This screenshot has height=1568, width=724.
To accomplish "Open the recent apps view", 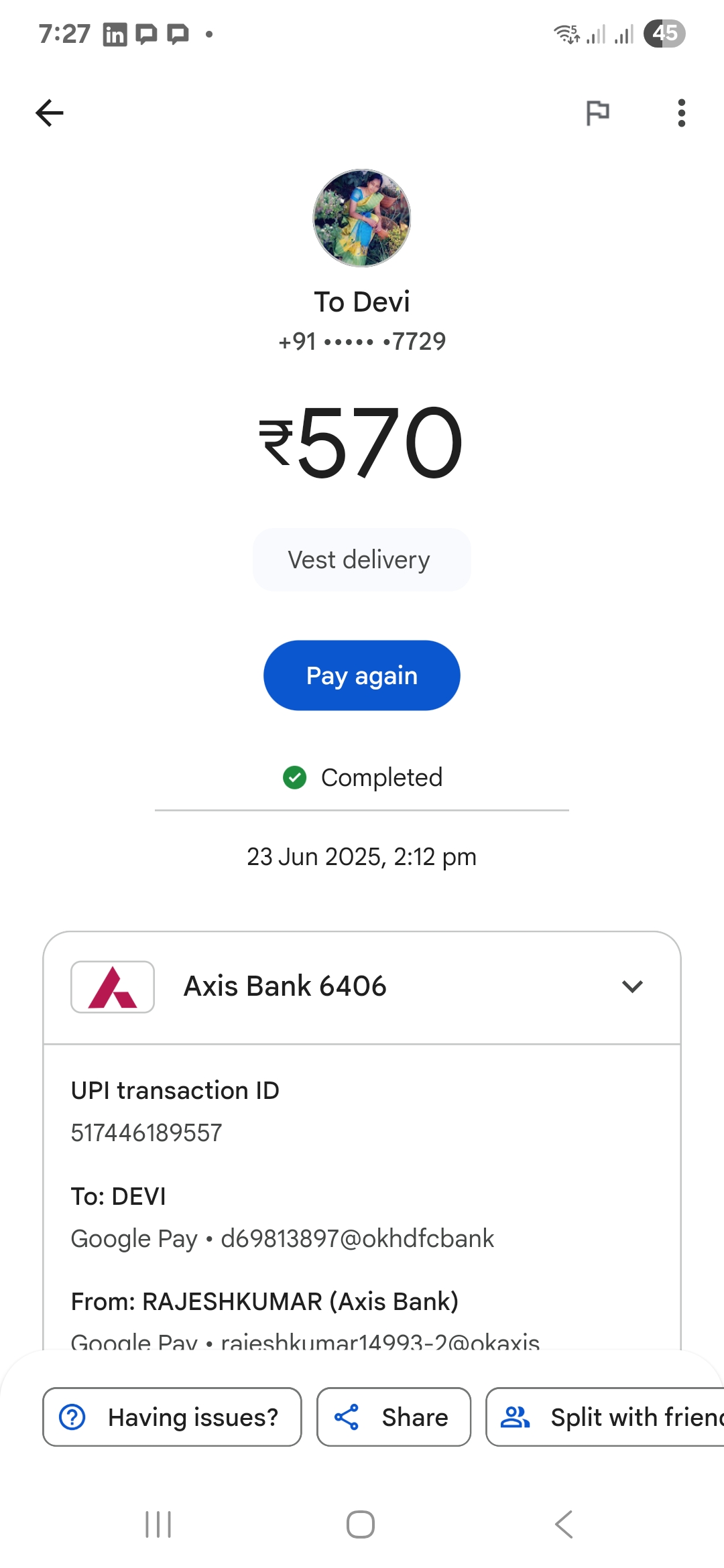I will (158, 1524).
